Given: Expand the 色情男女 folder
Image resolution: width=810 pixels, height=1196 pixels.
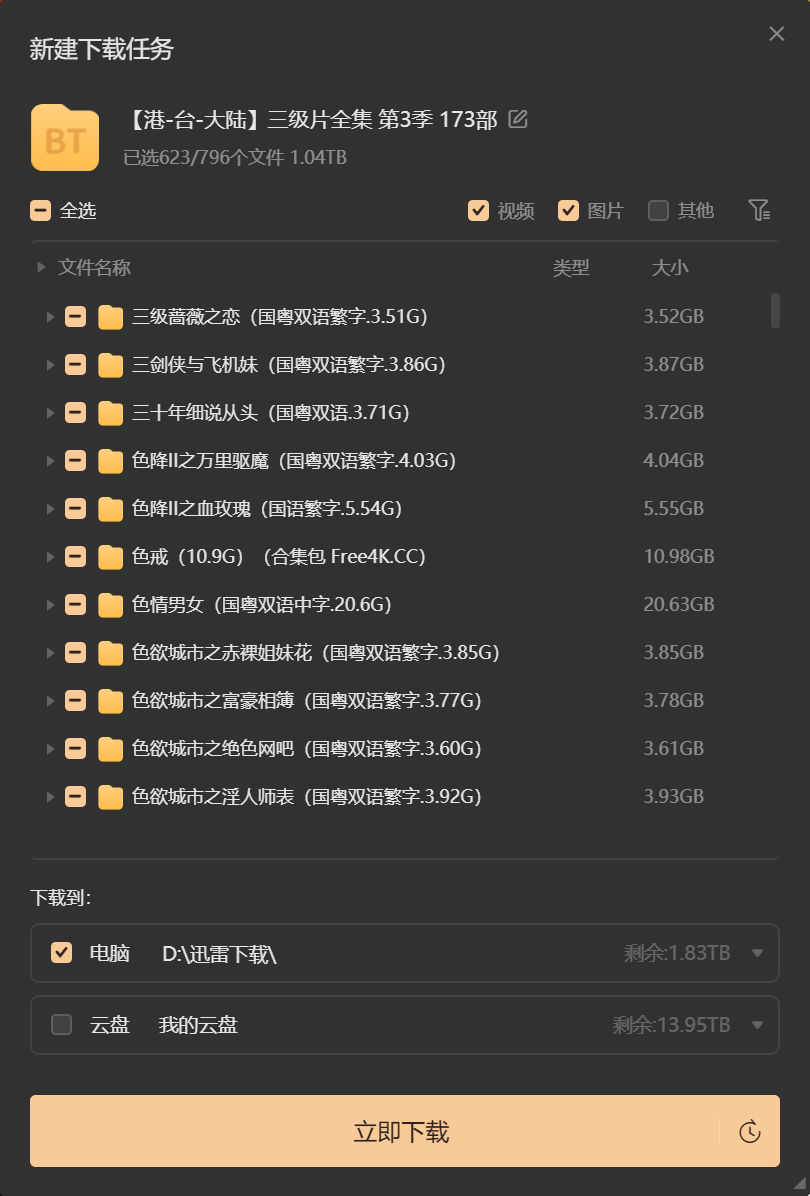Looking at the screenshot, I should coord(50,605).
